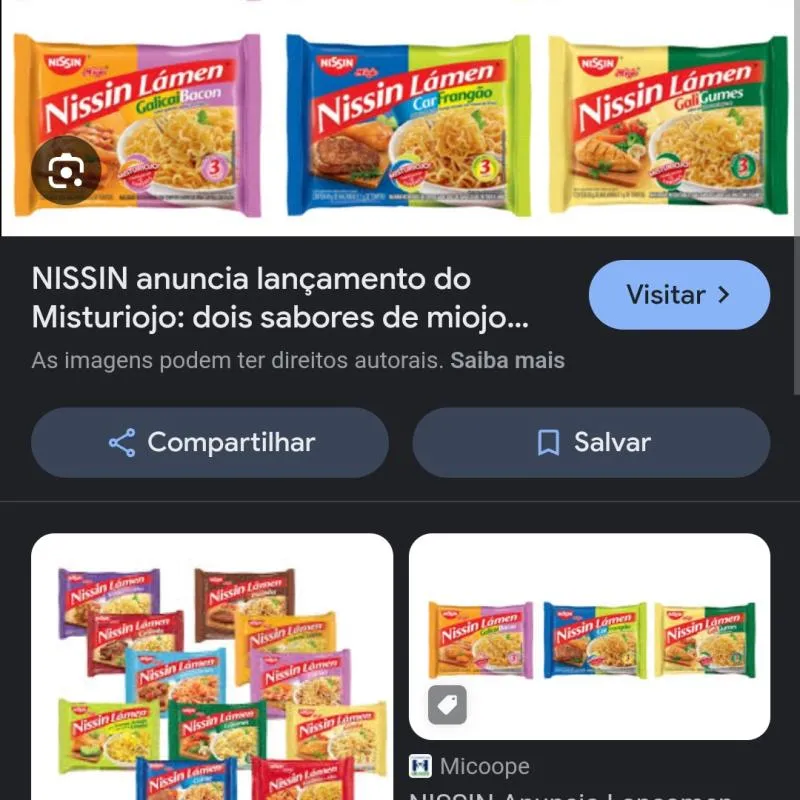Open the Saiba mais link
The width and height of the screenshot is (800, 800).
pyautogui.click(x=507, y=360)
